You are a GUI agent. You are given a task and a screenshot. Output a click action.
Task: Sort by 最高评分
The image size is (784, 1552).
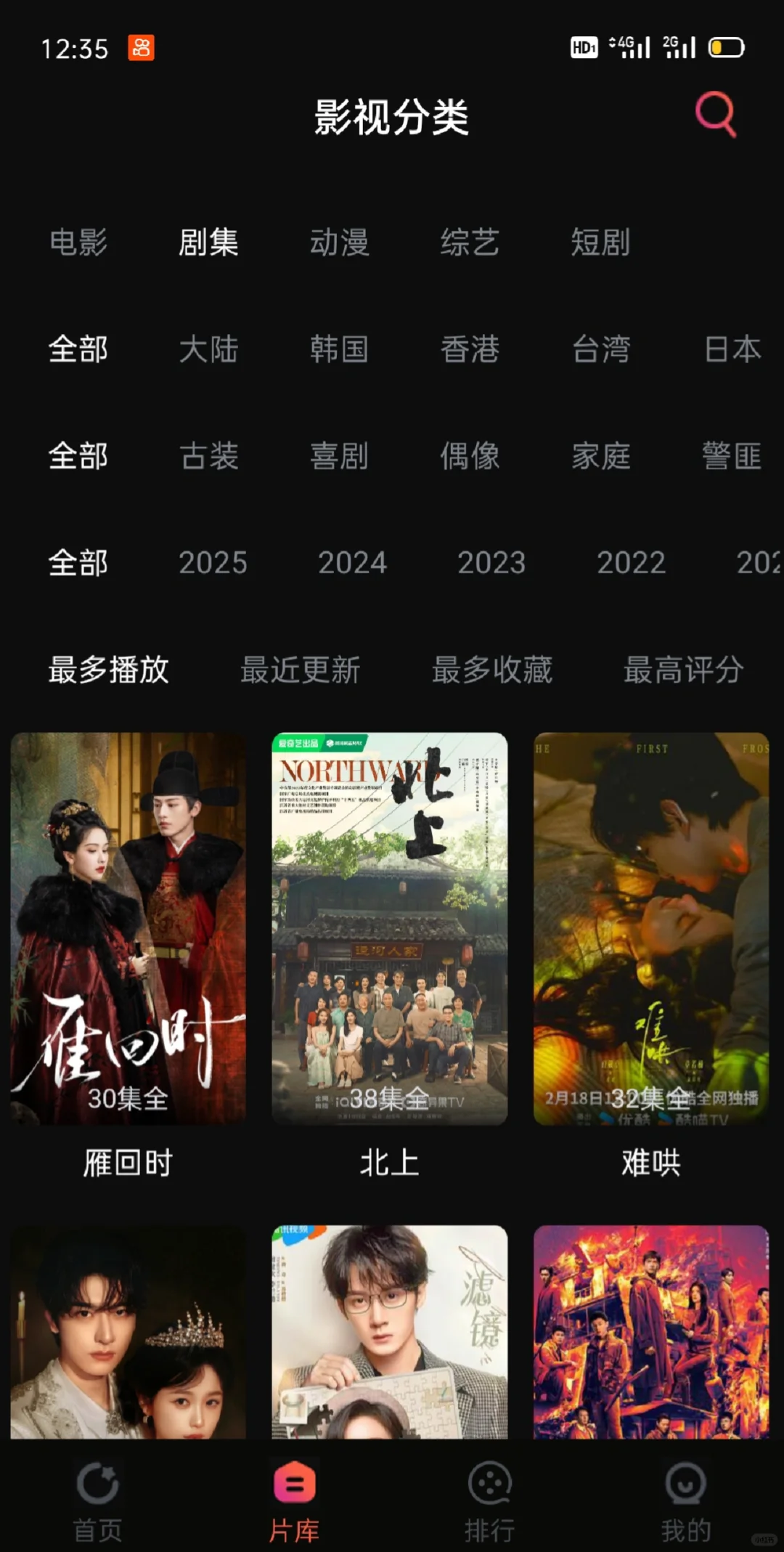(683, 670)
